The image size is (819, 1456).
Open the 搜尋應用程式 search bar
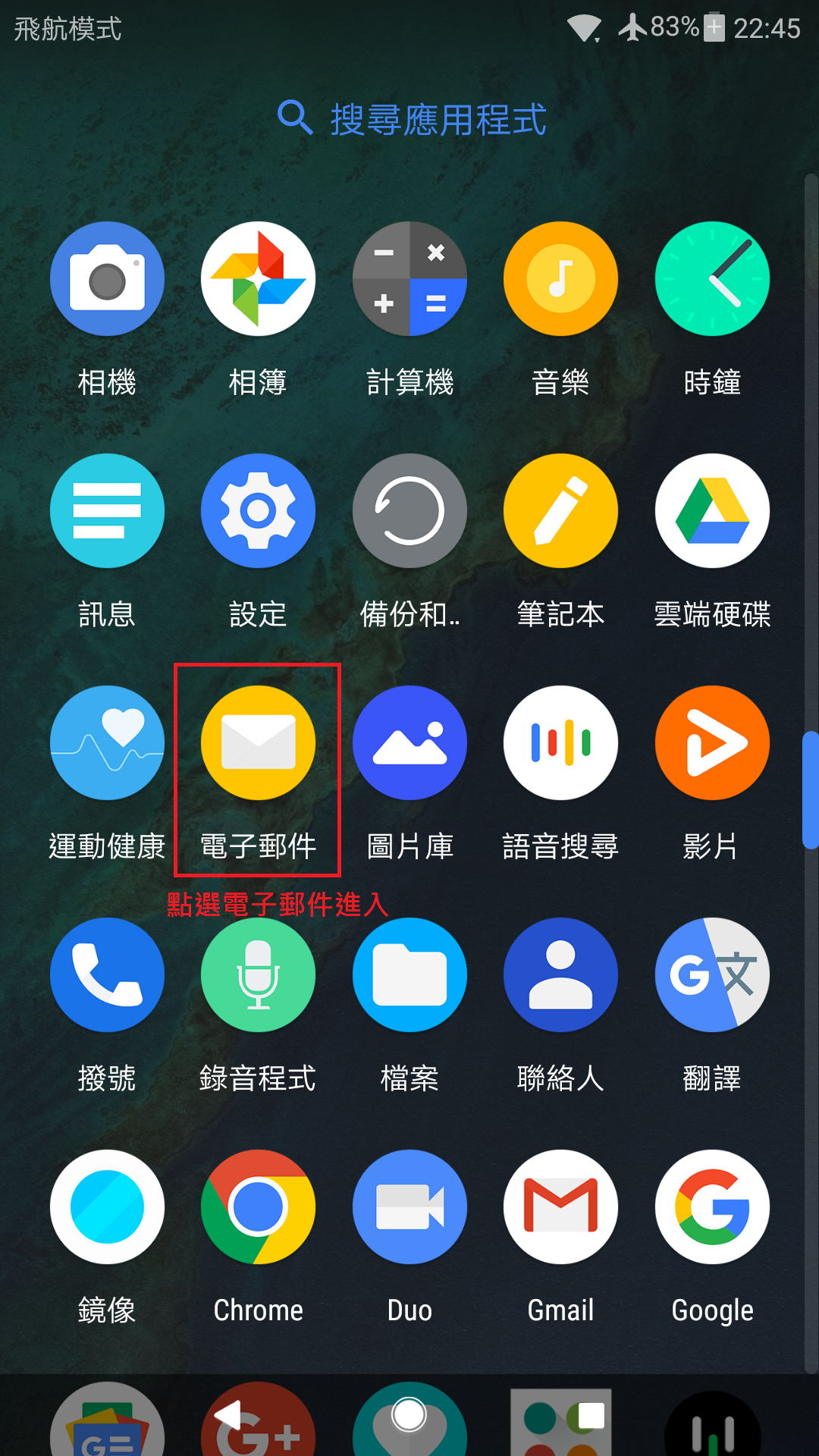pos(411,119)
